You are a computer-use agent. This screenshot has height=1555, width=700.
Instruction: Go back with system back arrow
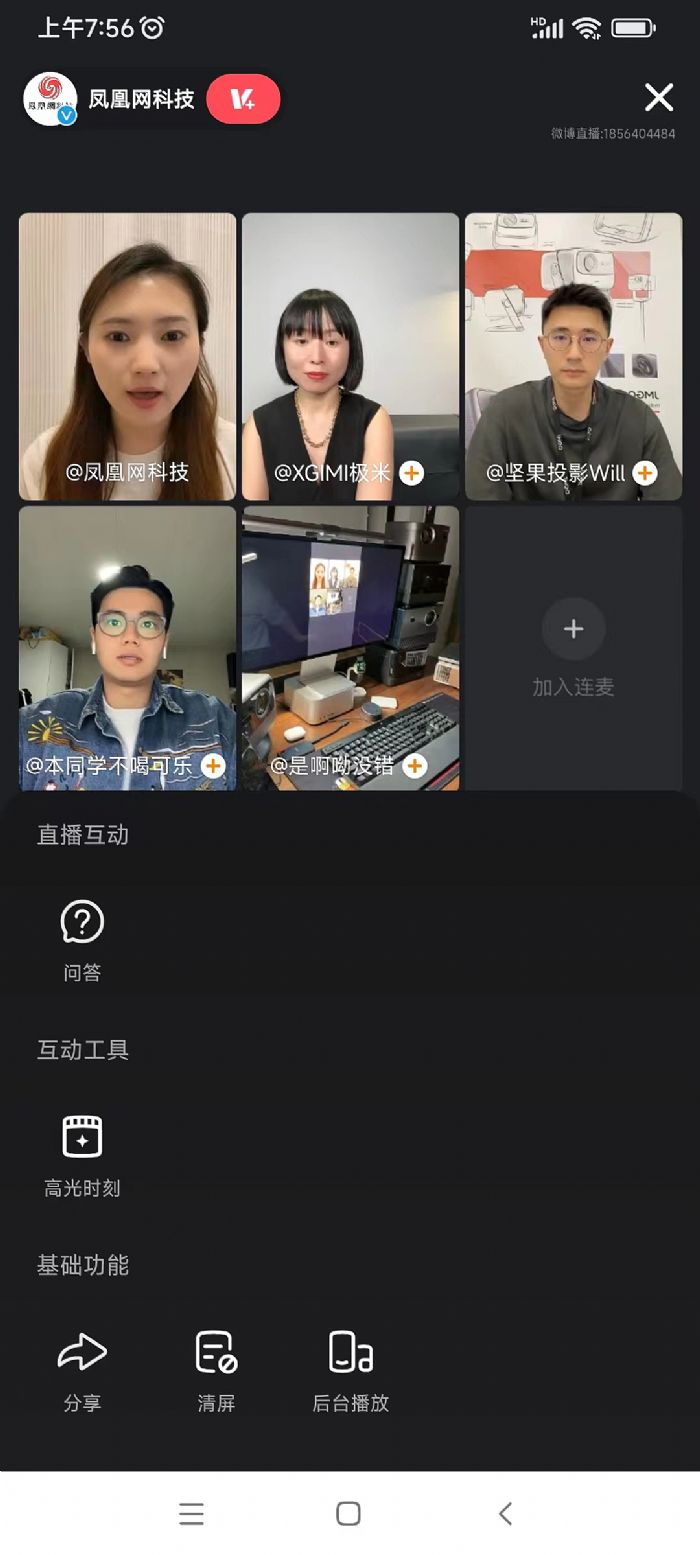[x=506, y=1514]
